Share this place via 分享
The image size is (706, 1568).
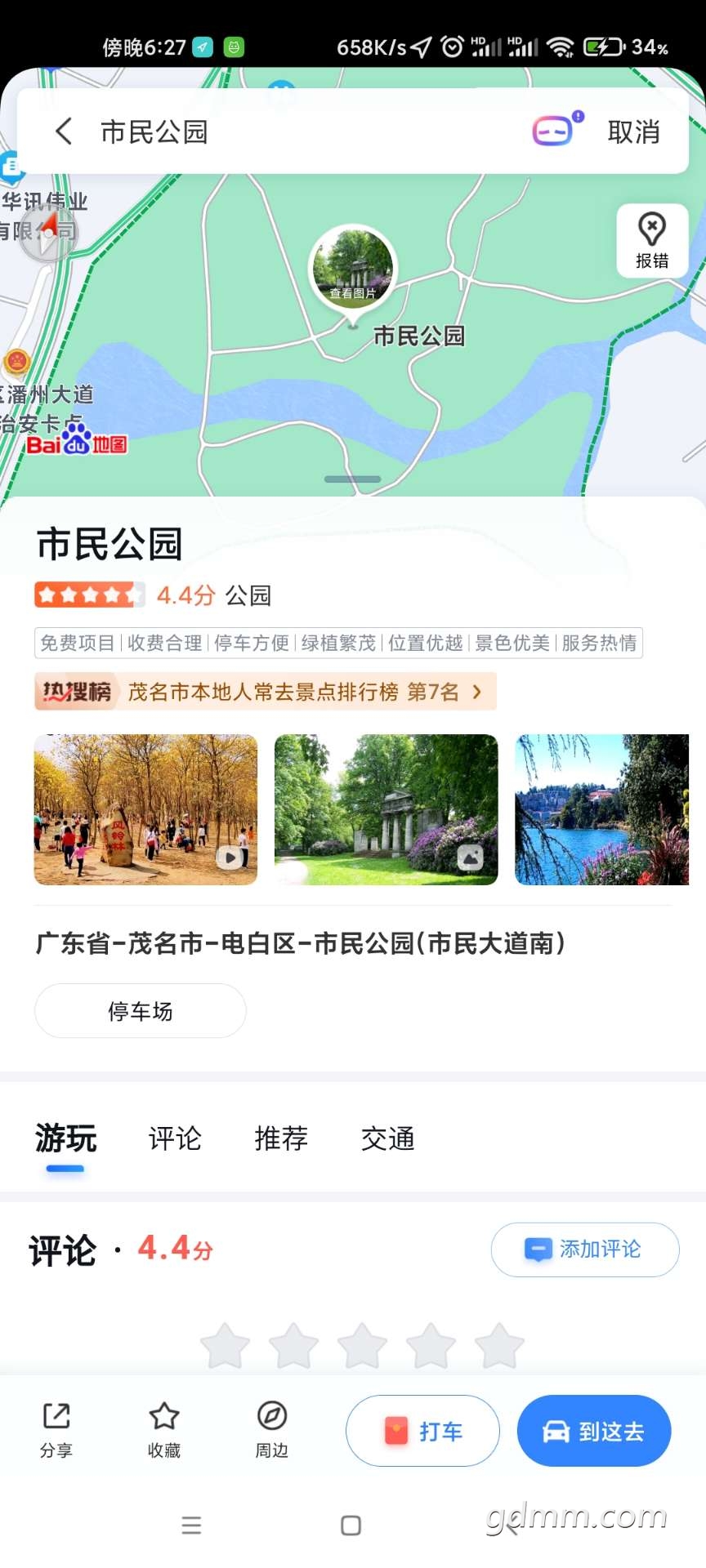(56, 1430)
